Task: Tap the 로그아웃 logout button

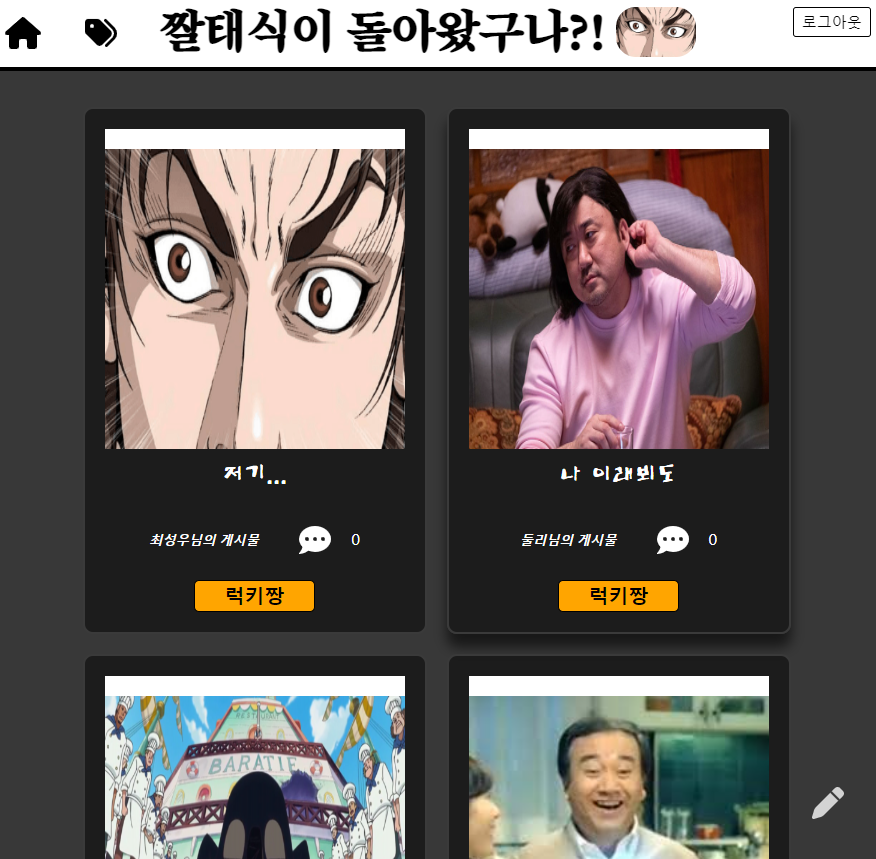Action: tap(831, 22)
